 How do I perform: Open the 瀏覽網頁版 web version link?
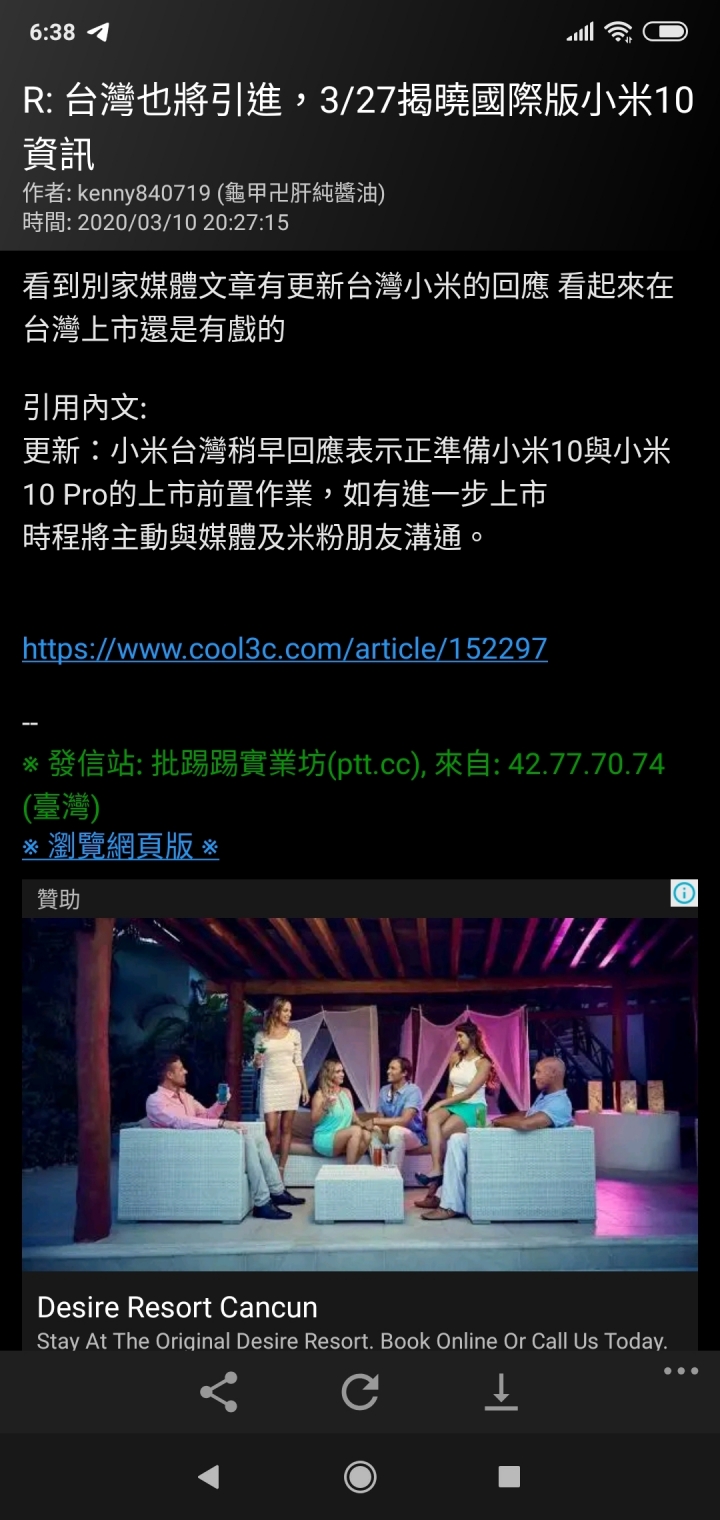tap(120, 847)
